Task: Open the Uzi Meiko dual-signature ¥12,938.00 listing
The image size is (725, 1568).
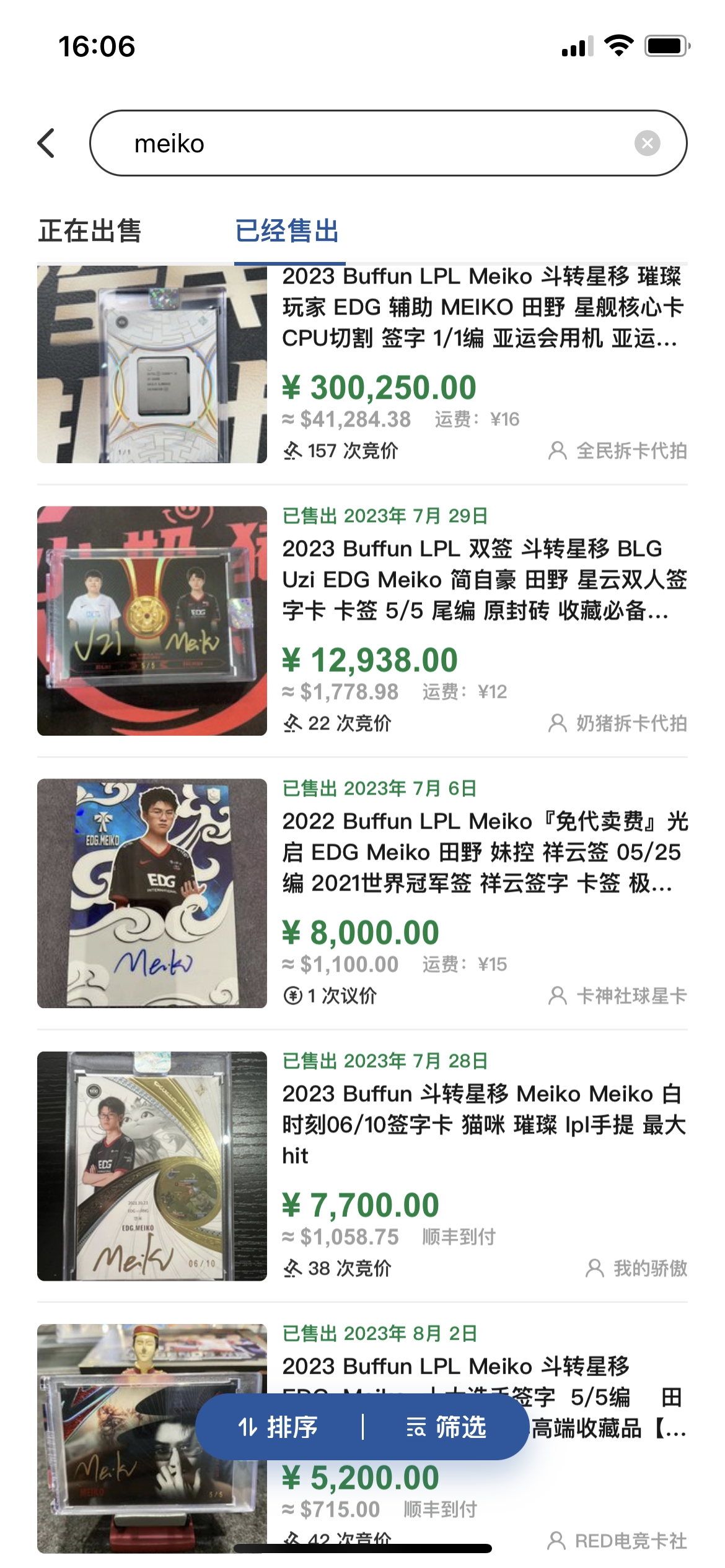Action: (483, 580)
